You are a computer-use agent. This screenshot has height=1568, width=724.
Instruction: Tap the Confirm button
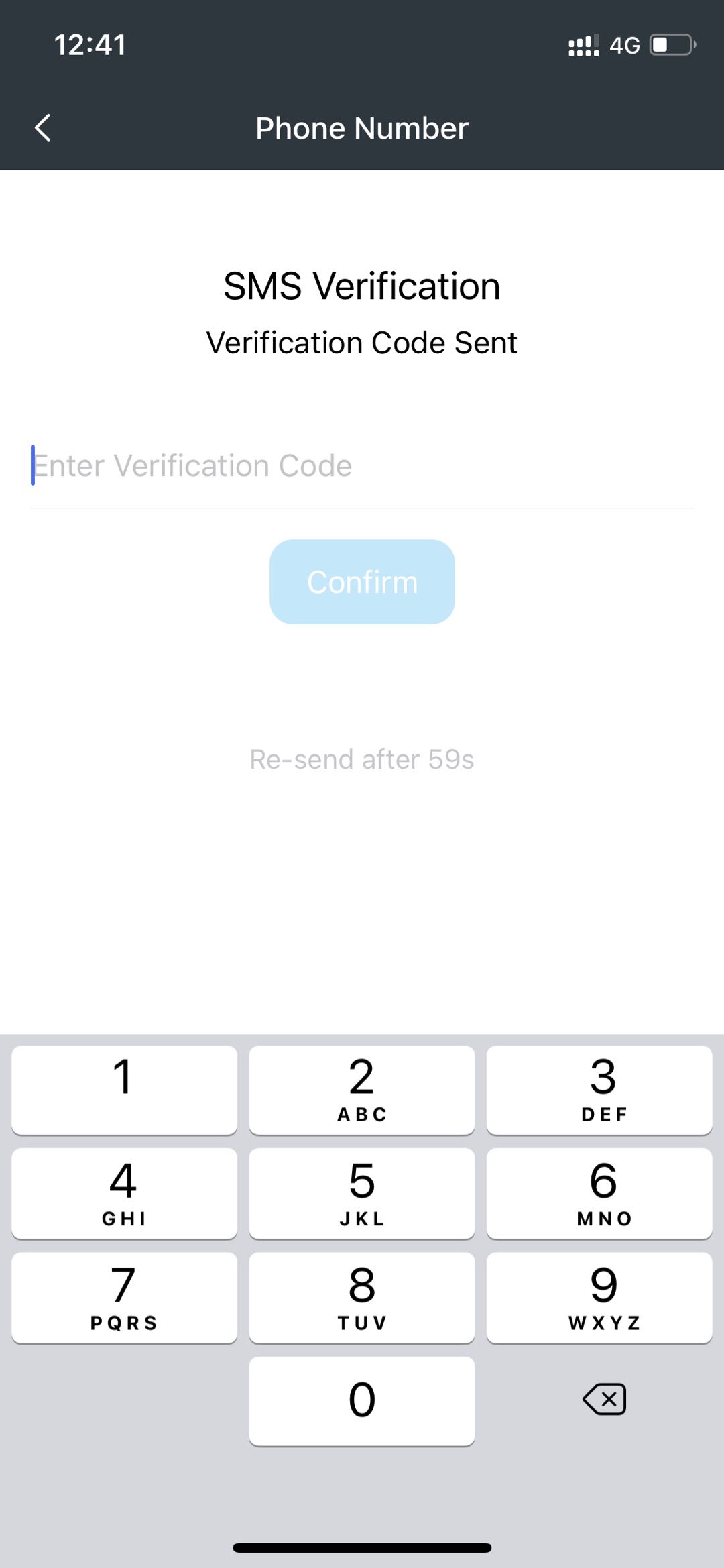(x=362, y=581)
